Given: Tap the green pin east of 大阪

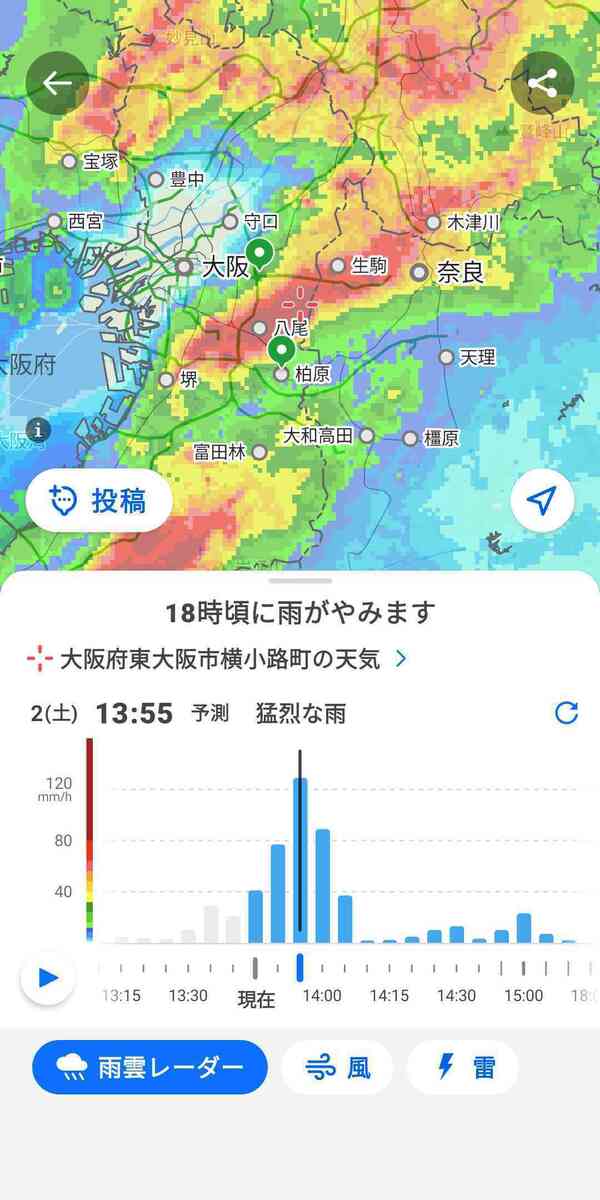Looking at the screenshot, I should [x=260, y=256].
